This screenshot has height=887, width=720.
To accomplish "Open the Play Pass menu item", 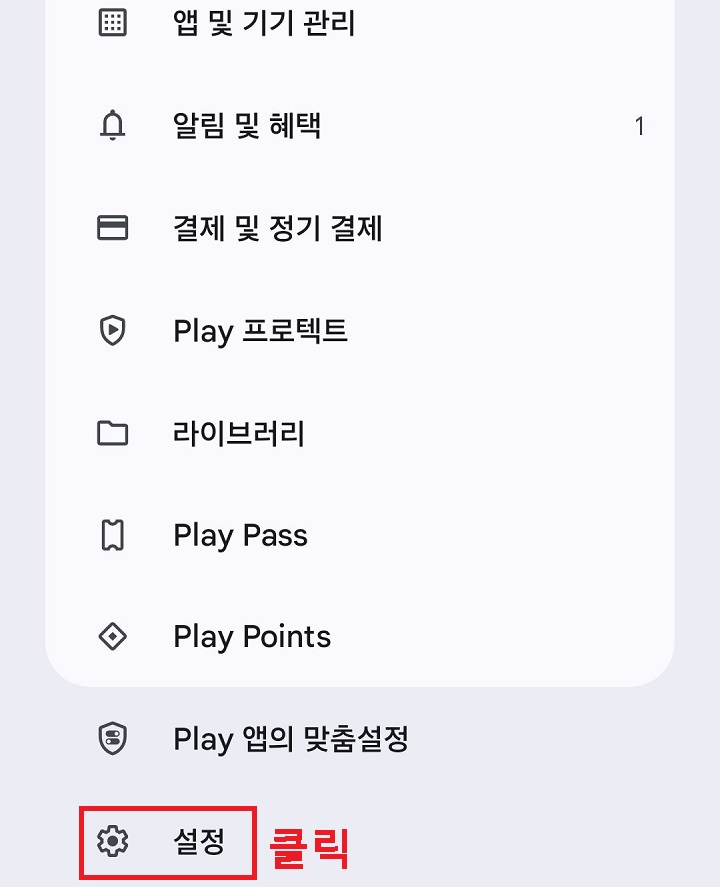I will [x=240, y=534].
